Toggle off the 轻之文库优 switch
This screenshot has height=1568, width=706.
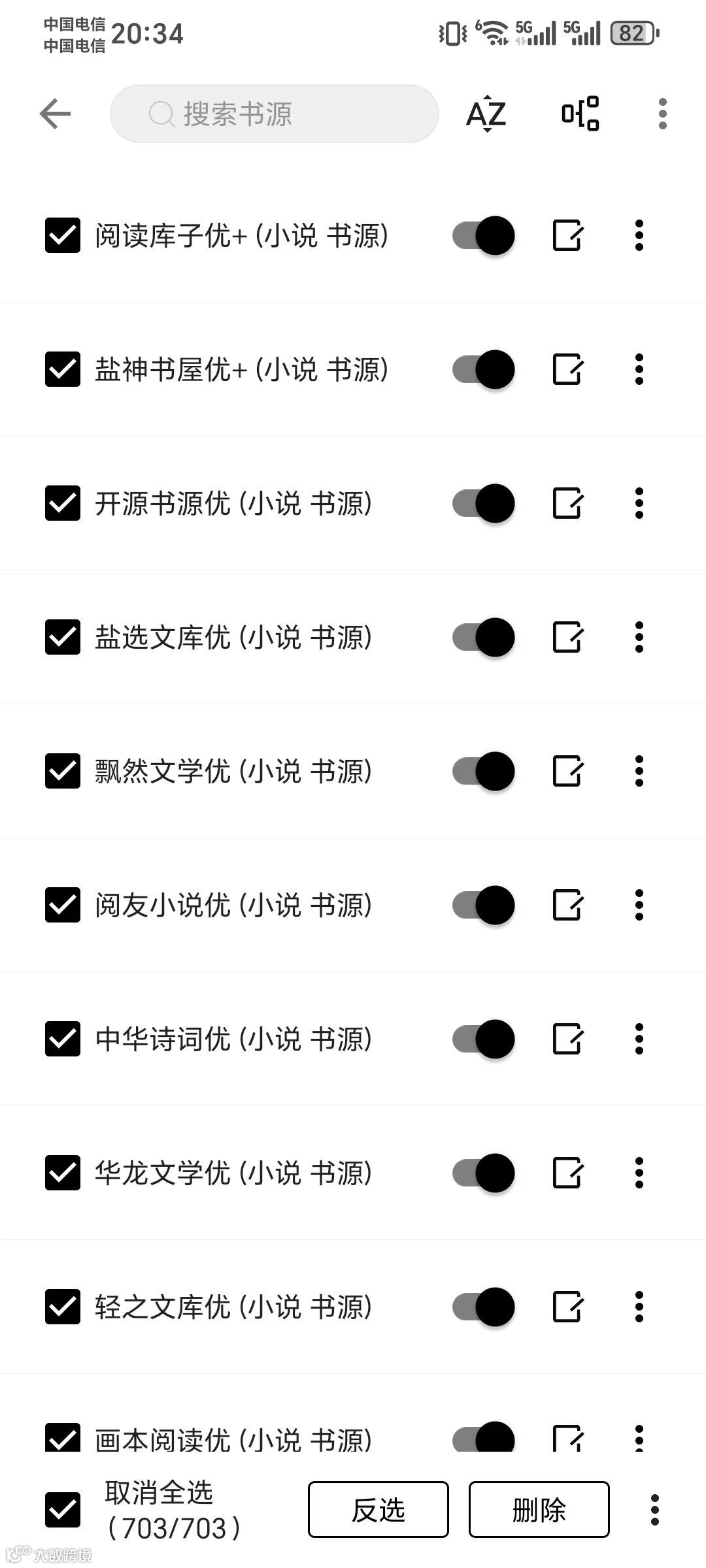click(x=483, y=1307)
